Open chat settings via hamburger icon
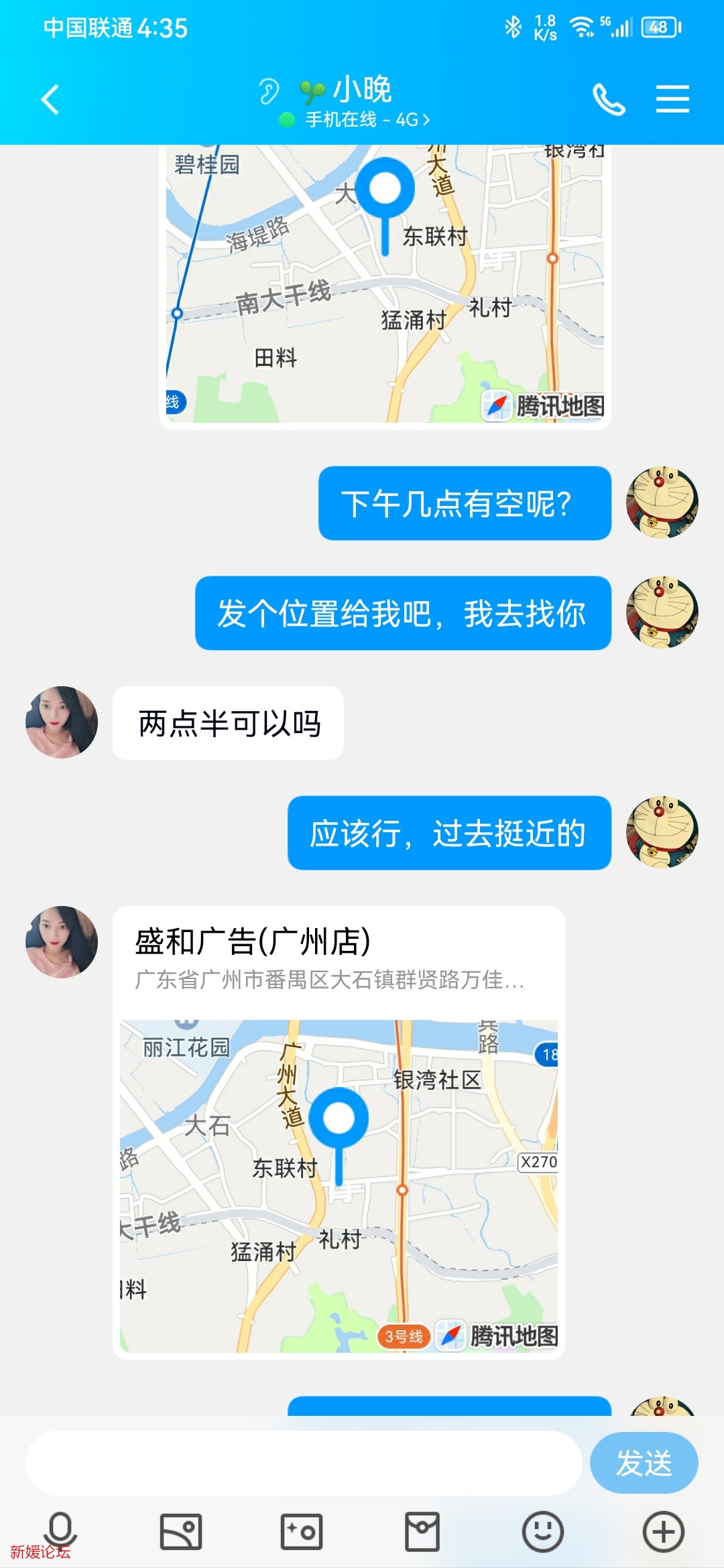 click(672, 99)
